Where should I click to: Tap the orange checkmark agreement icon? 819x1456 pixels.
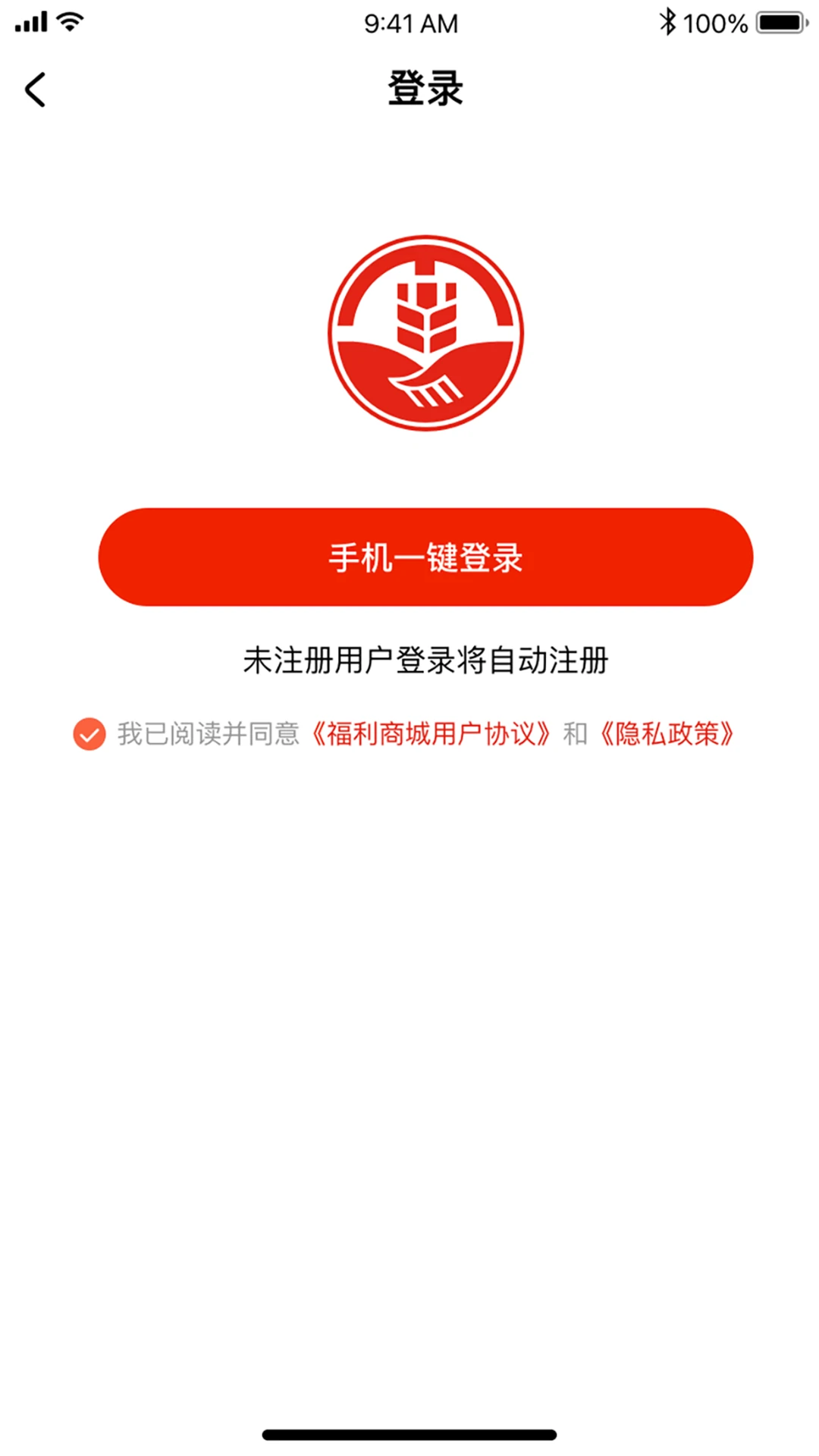[x=89, y=733]
